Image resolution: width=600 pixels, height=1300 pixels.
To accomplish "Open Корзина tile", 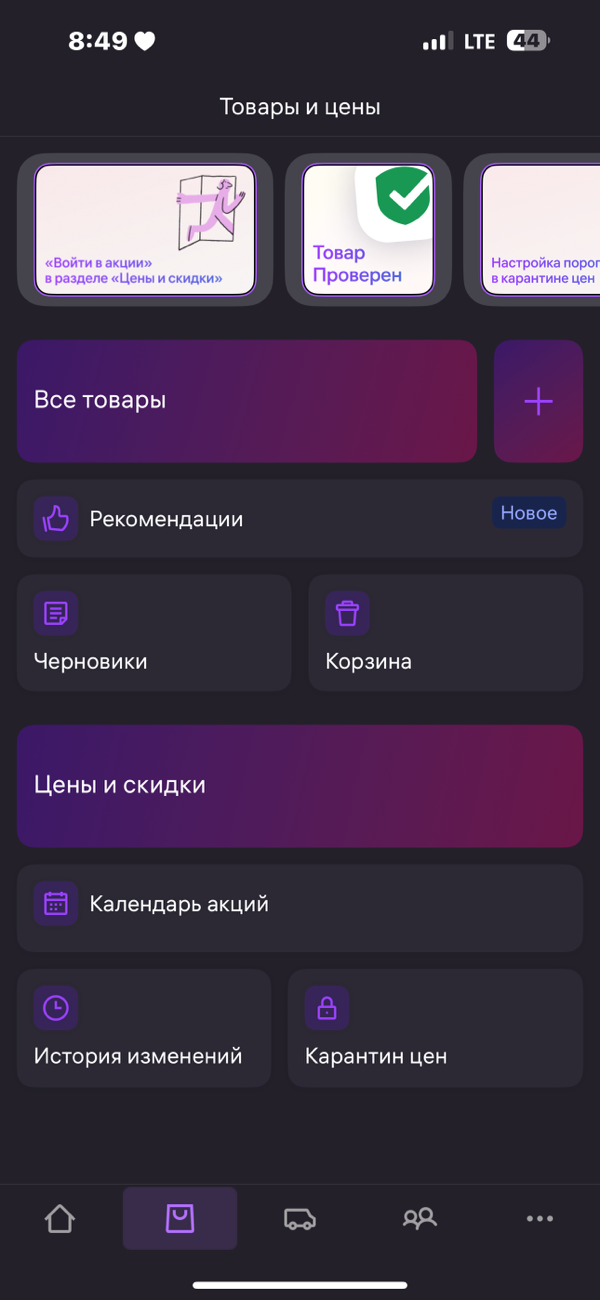I will 445,633.
